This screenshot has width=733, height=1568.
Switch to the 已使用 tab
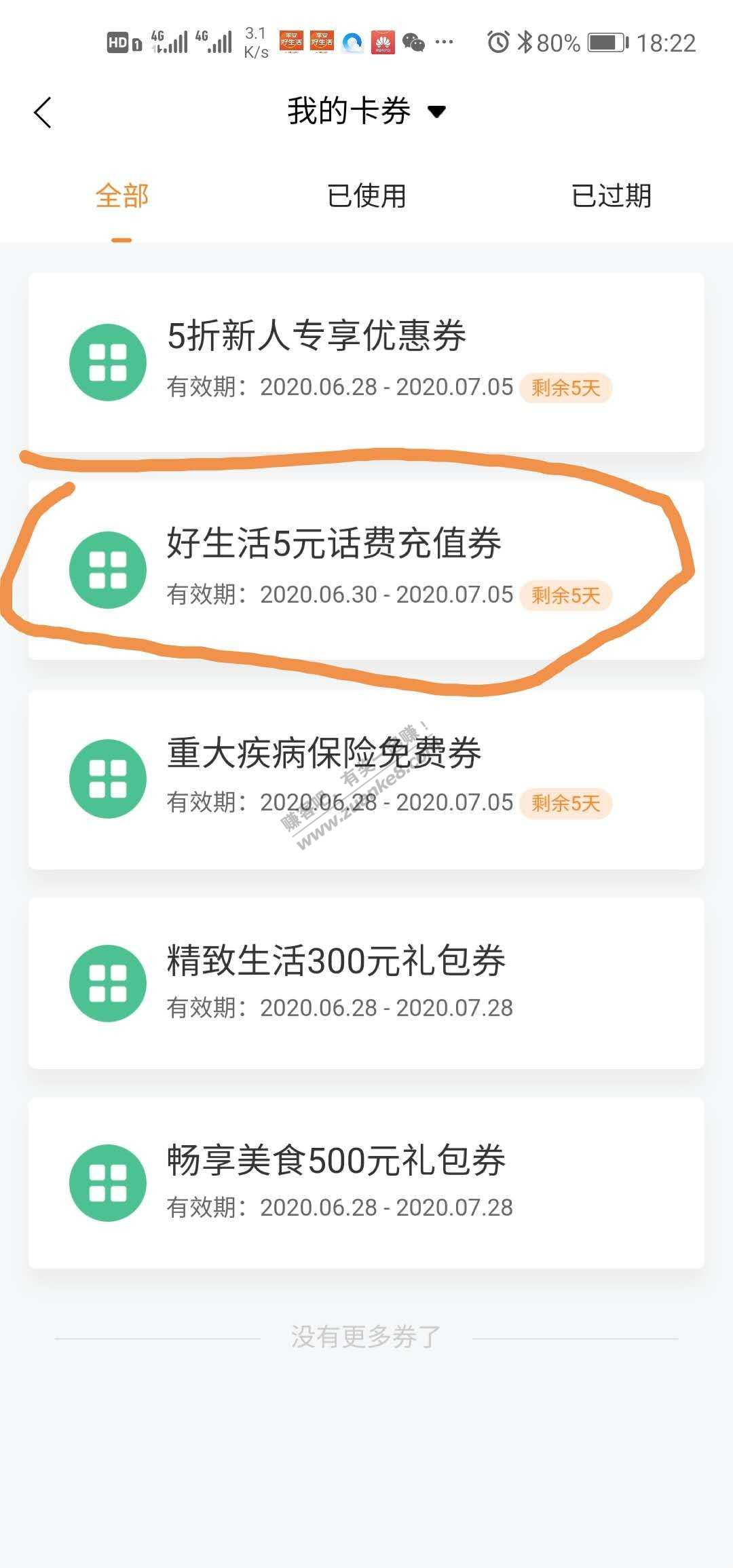tap(366, 197)
